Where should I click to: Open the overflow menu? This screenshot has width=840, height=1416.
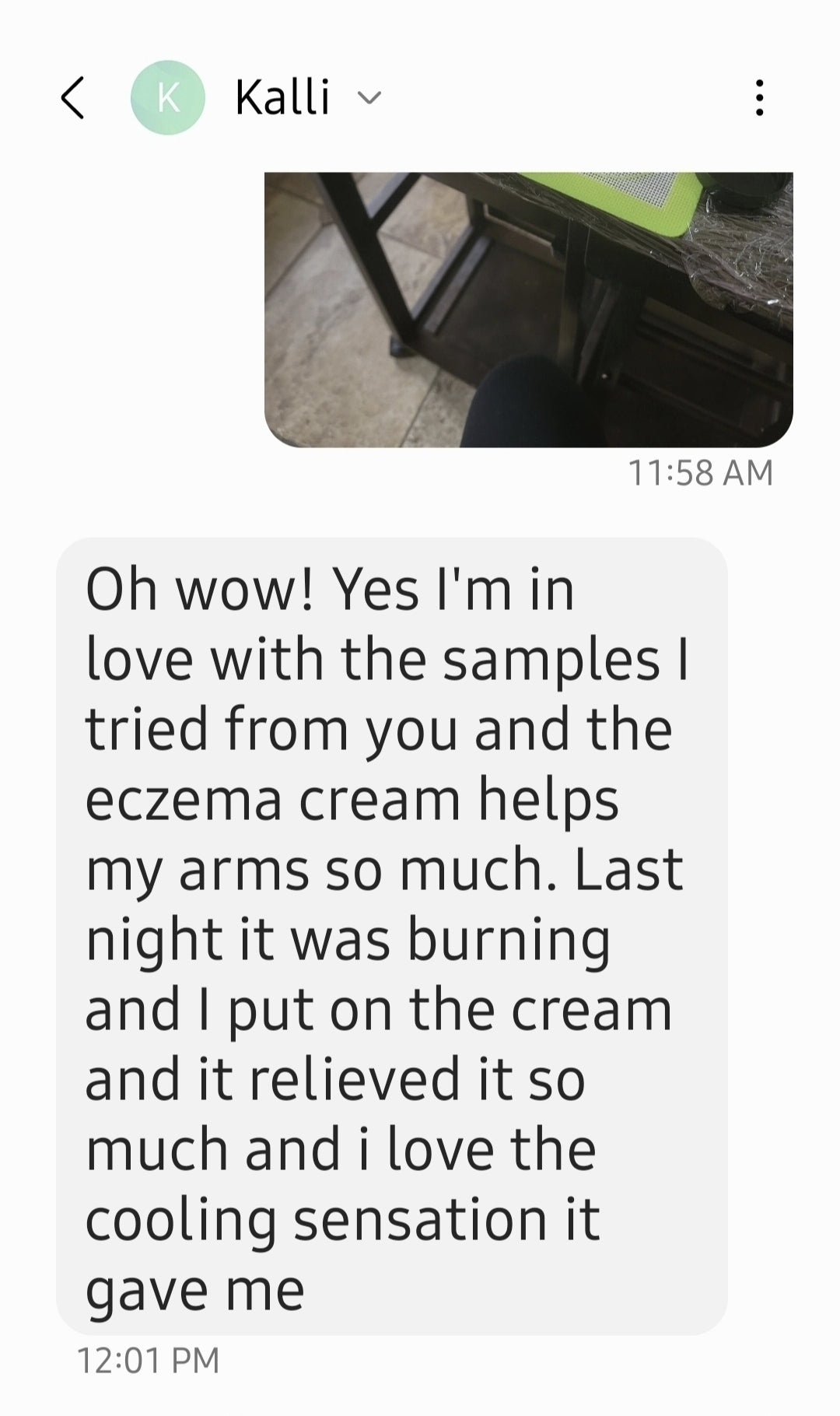click(x=759, y=98)
